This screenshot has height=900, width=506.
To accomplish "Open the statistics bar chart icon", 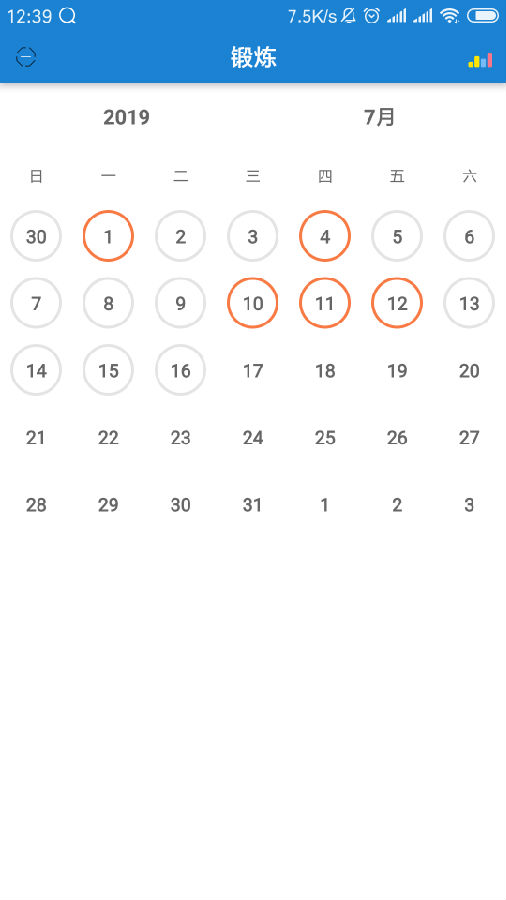I will tap(480, 60).
